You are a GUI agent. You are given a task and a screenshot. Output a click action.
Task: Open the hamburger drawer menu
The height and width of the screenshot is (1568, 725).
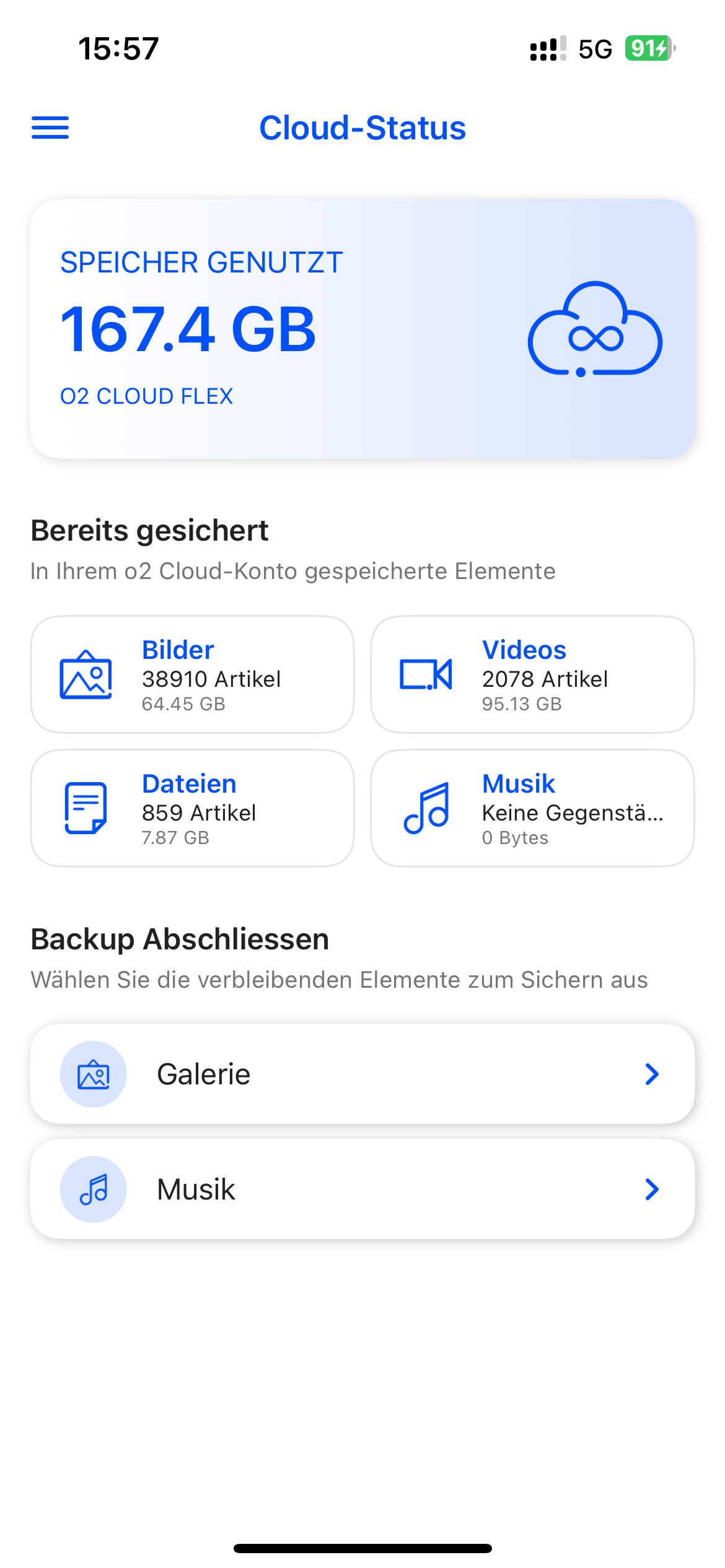pyautogui.click(x=50, y=128)
